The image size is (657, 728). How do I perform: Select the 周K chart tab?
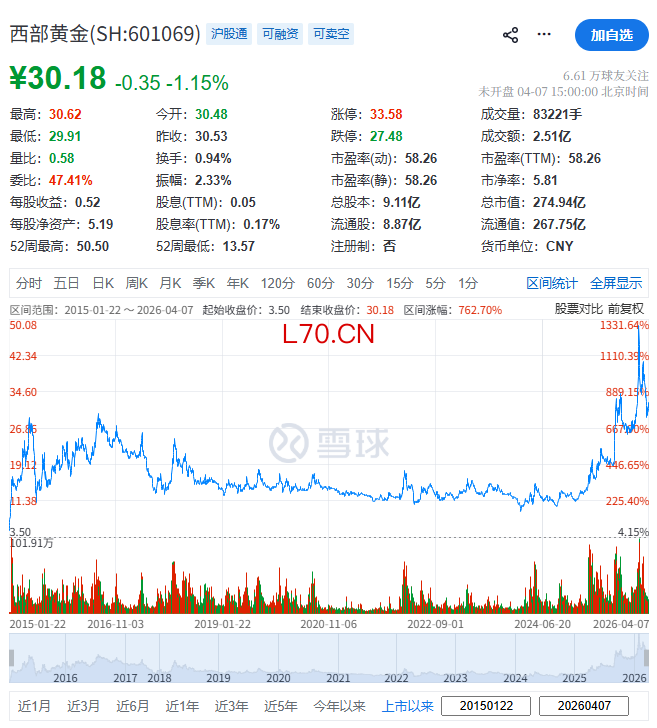(x=136, y=283)
